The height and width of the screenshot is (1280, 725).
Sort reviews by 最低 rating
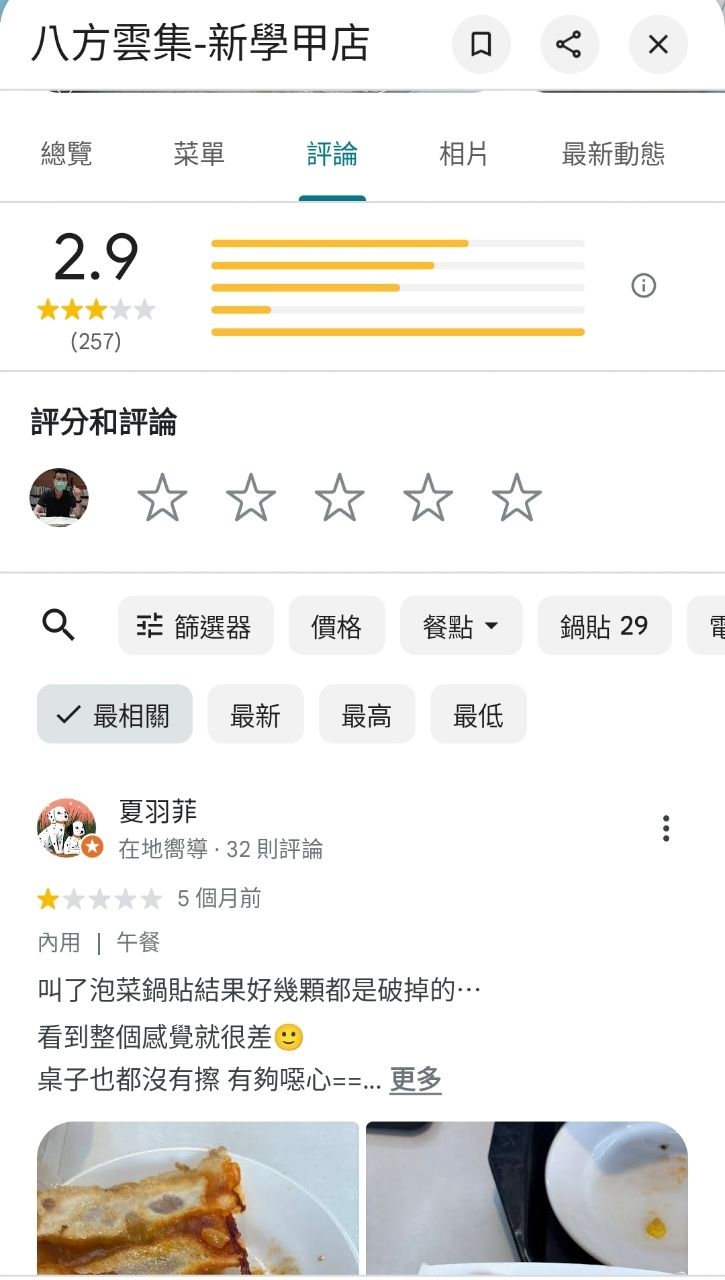click(x=478, y=715)
